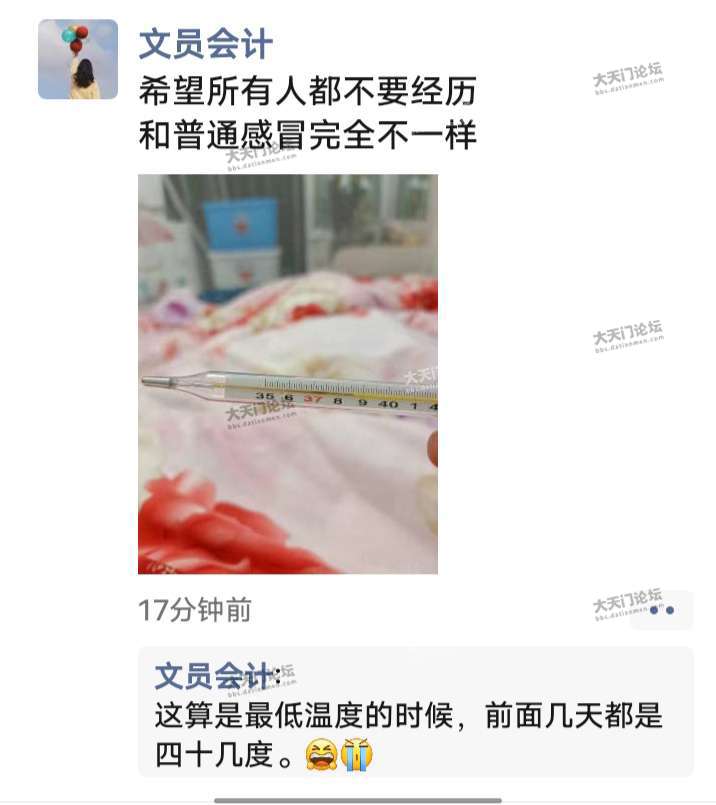The width and height of the screenshot is (716, 805).
Task: View the thermometer photo full screen
Action: tap(287, 373)
